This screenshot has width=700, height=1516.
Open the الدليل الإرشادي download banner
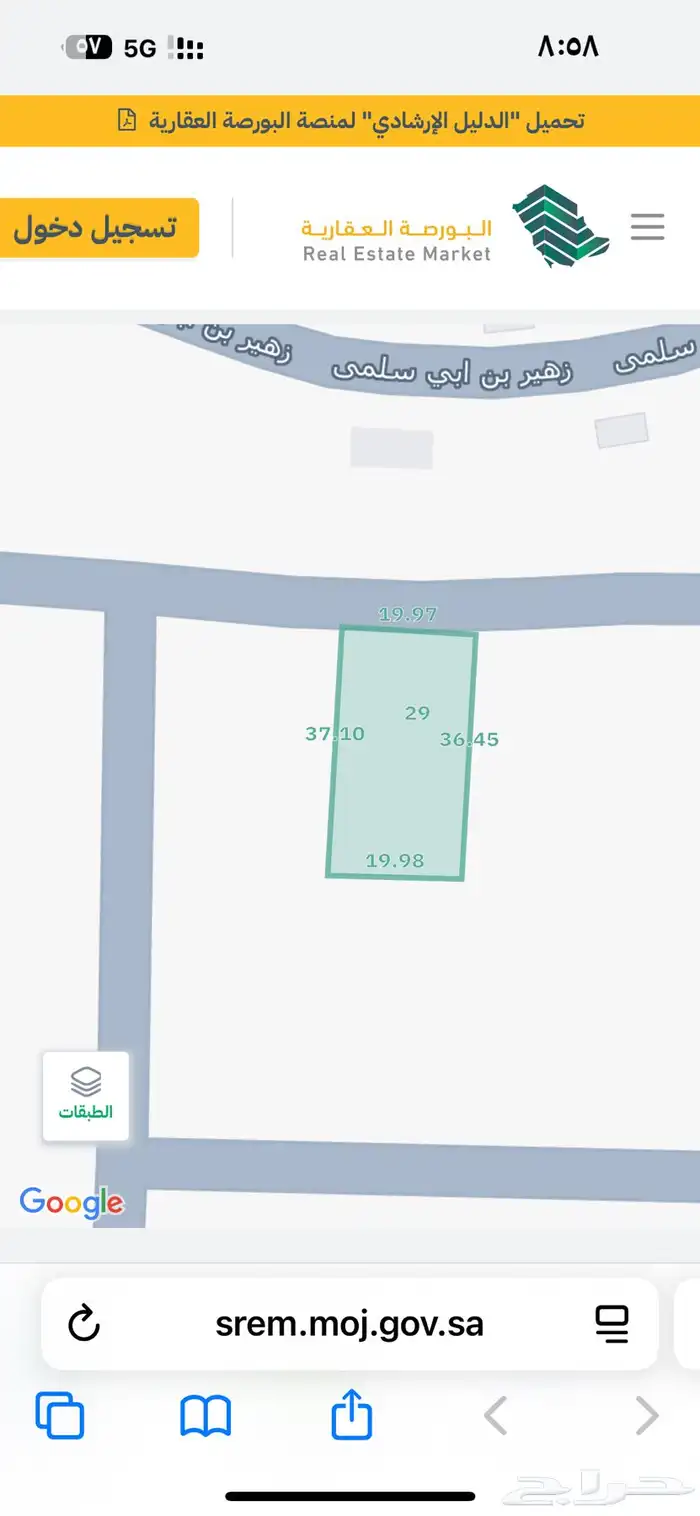click(350, 121)
